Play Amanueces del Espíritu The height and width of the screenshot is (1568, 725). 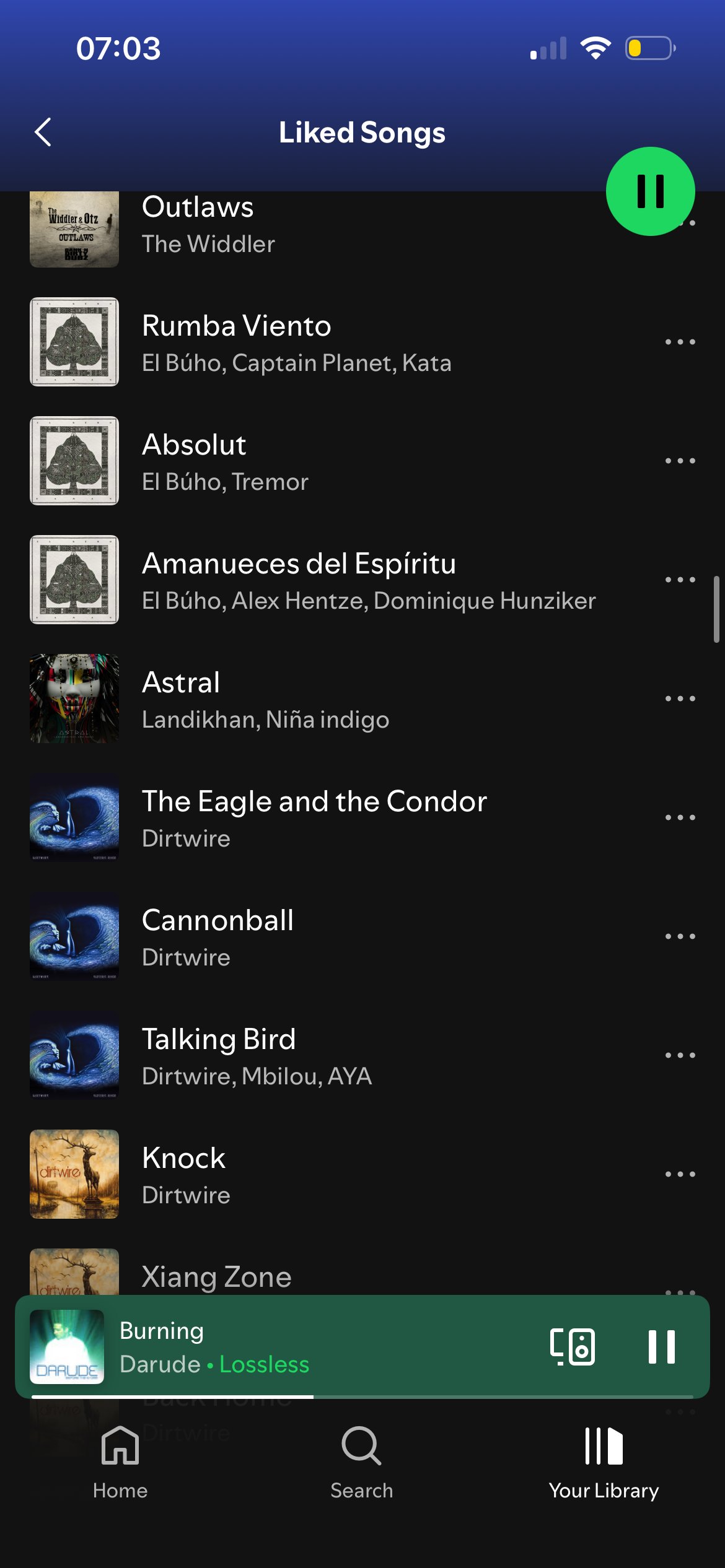[310, 580]
